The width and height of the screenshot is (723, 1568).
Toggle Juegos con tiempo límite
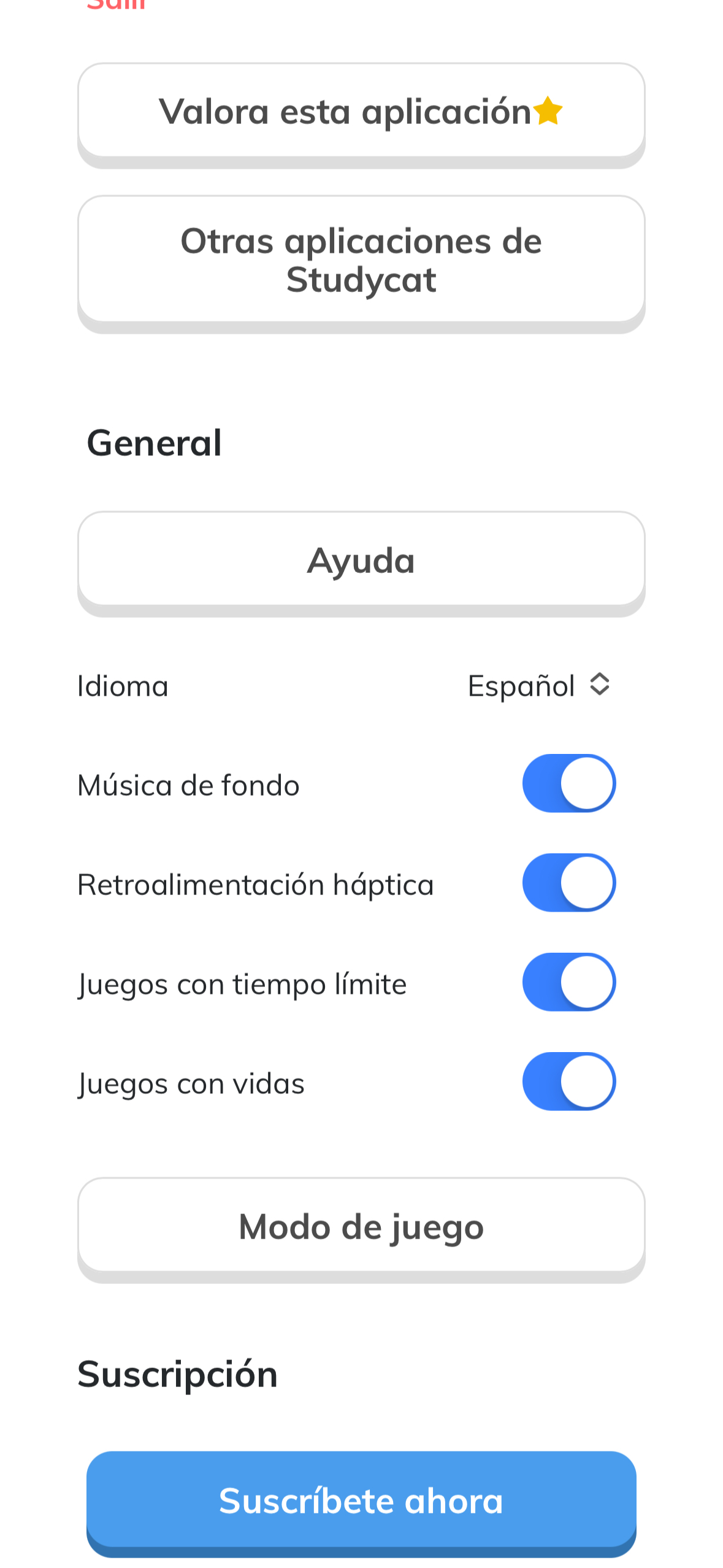568,982
